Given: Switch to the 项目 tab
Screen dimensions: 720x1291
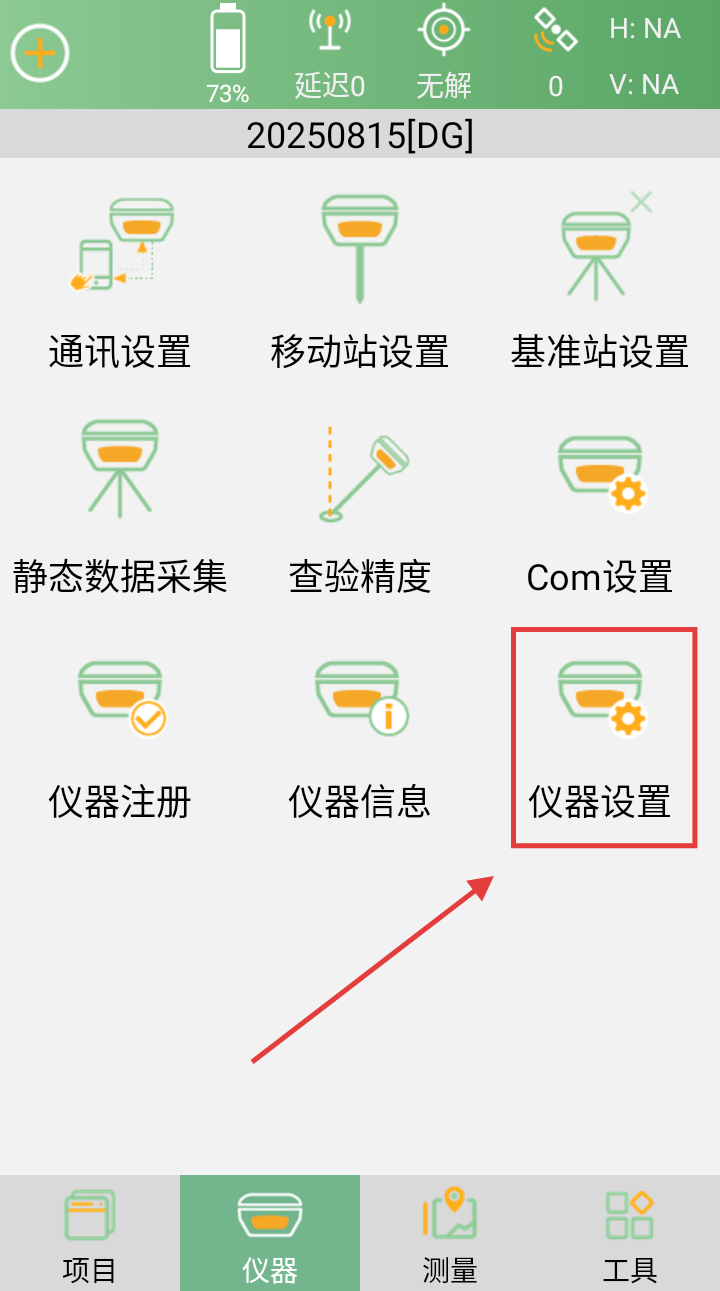Looking at the screenshot, I should click(x=90, y=1234).
